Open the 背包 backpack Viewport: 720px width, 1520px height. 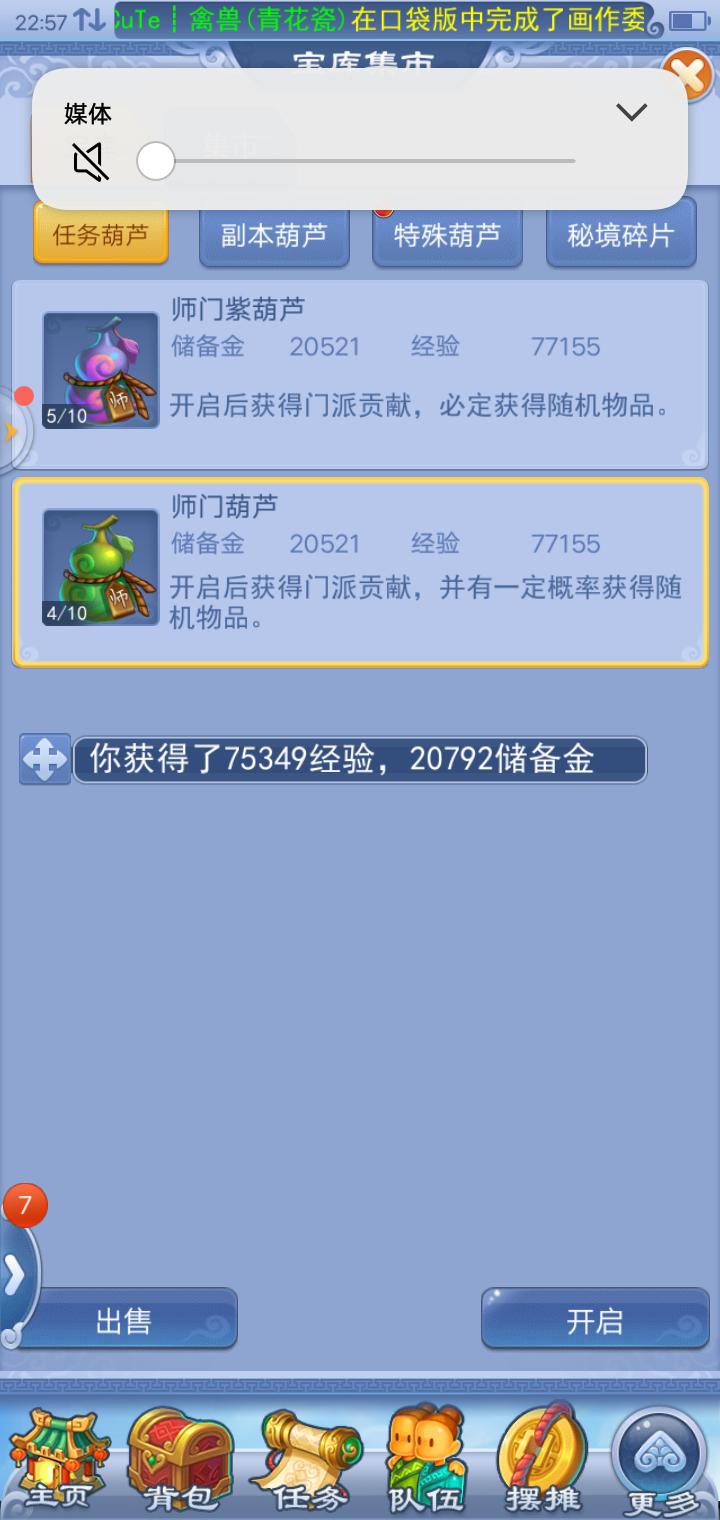[178, 1460]
